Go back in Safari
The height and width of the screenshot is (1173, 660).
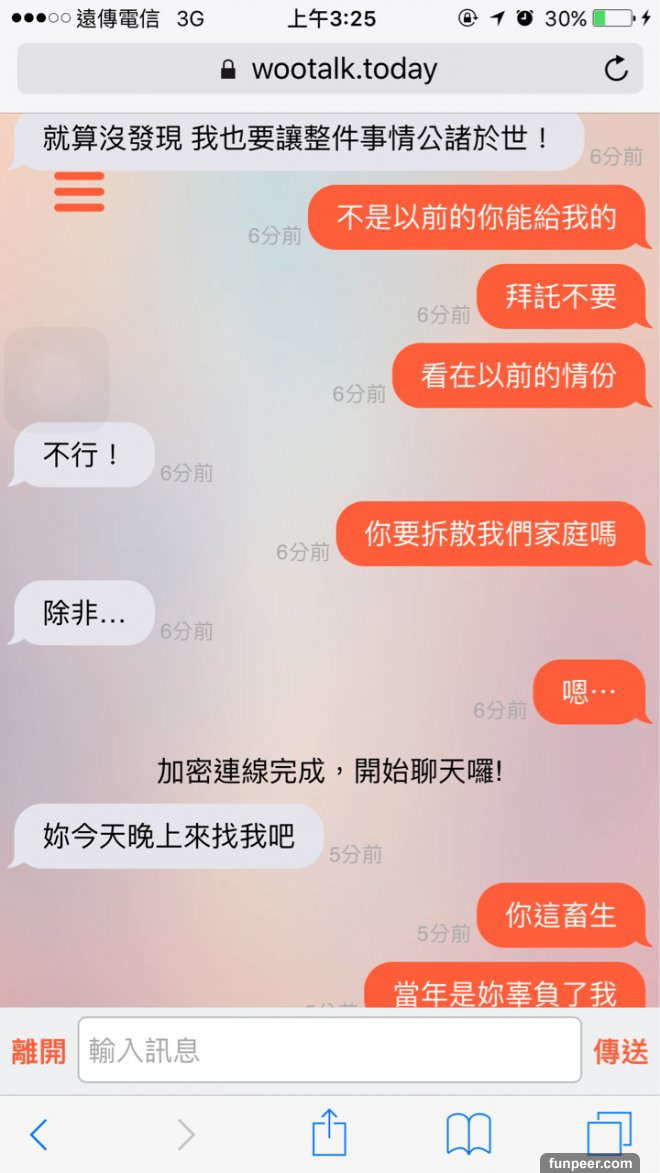click(39, 1134)
